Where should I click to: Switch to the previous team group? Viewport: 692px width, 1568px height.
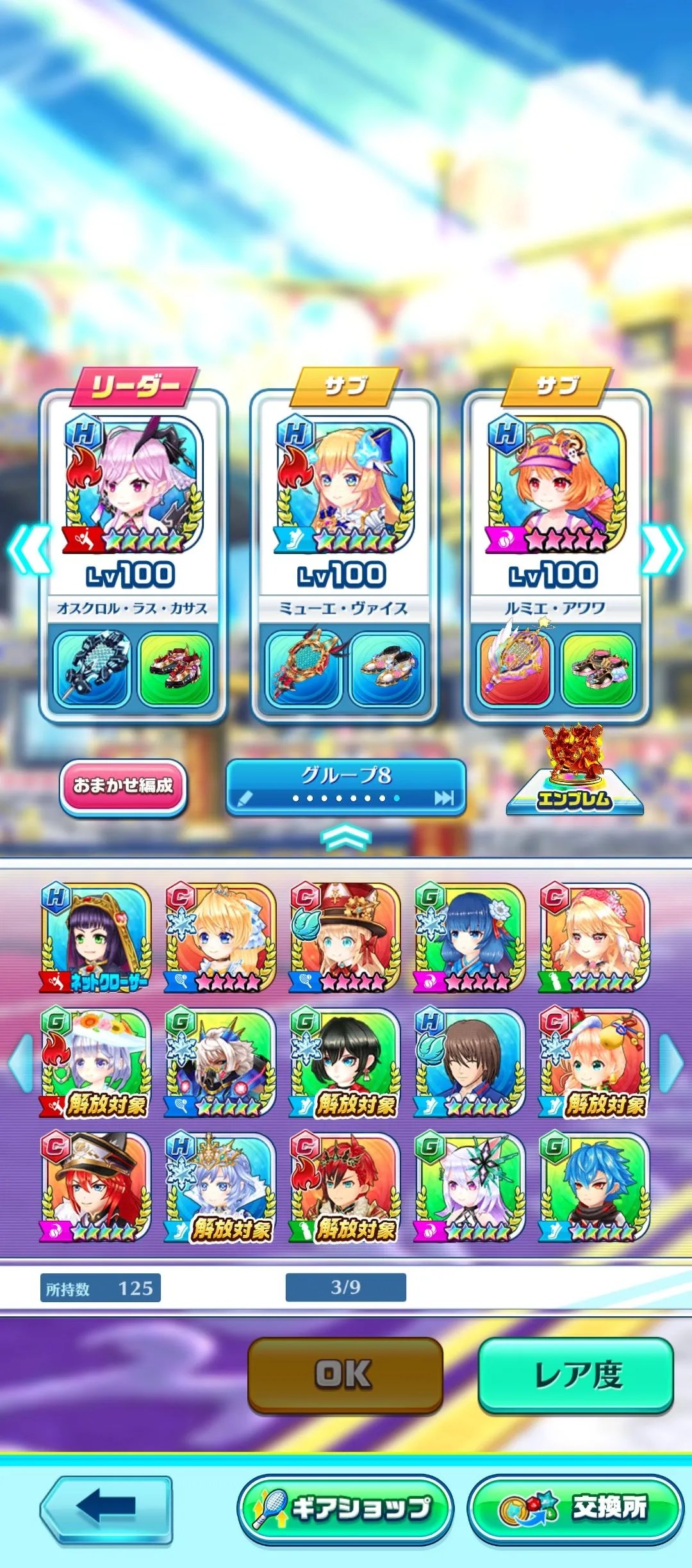tap(28, 550)
